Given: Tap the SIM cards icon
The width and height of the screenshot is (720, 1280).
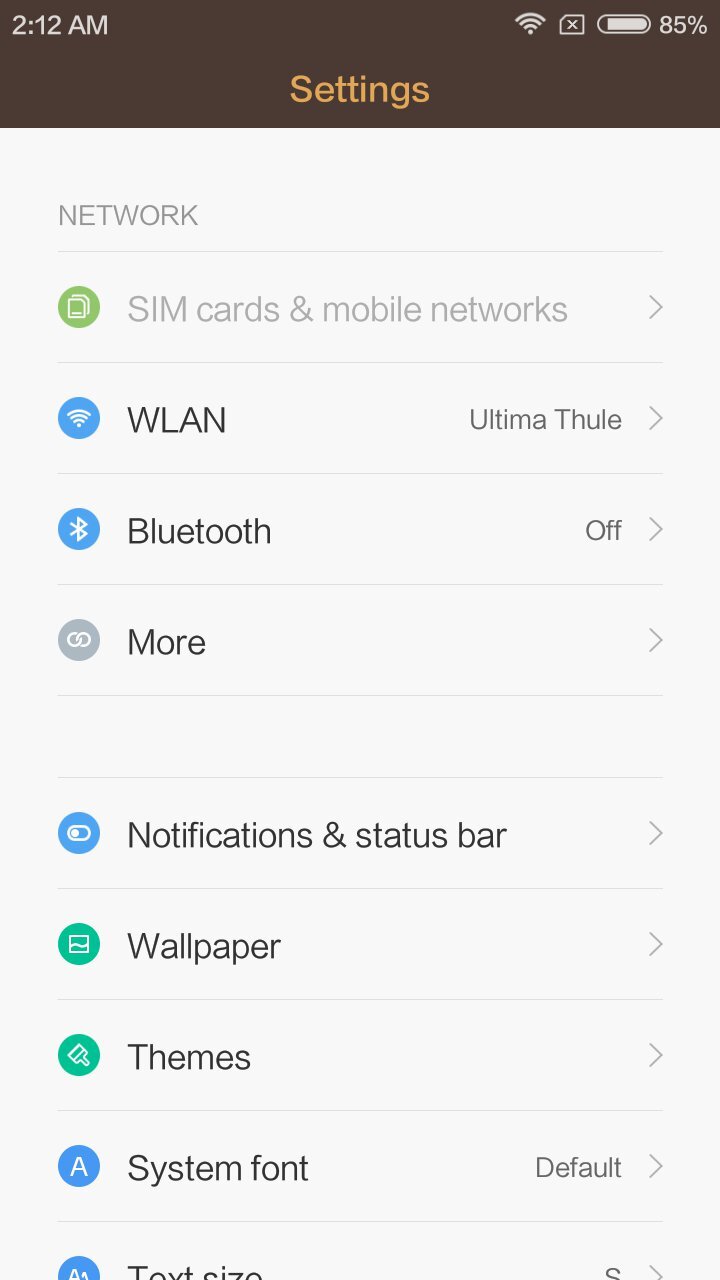Looking at the screenshot, I should click(79, 307).
